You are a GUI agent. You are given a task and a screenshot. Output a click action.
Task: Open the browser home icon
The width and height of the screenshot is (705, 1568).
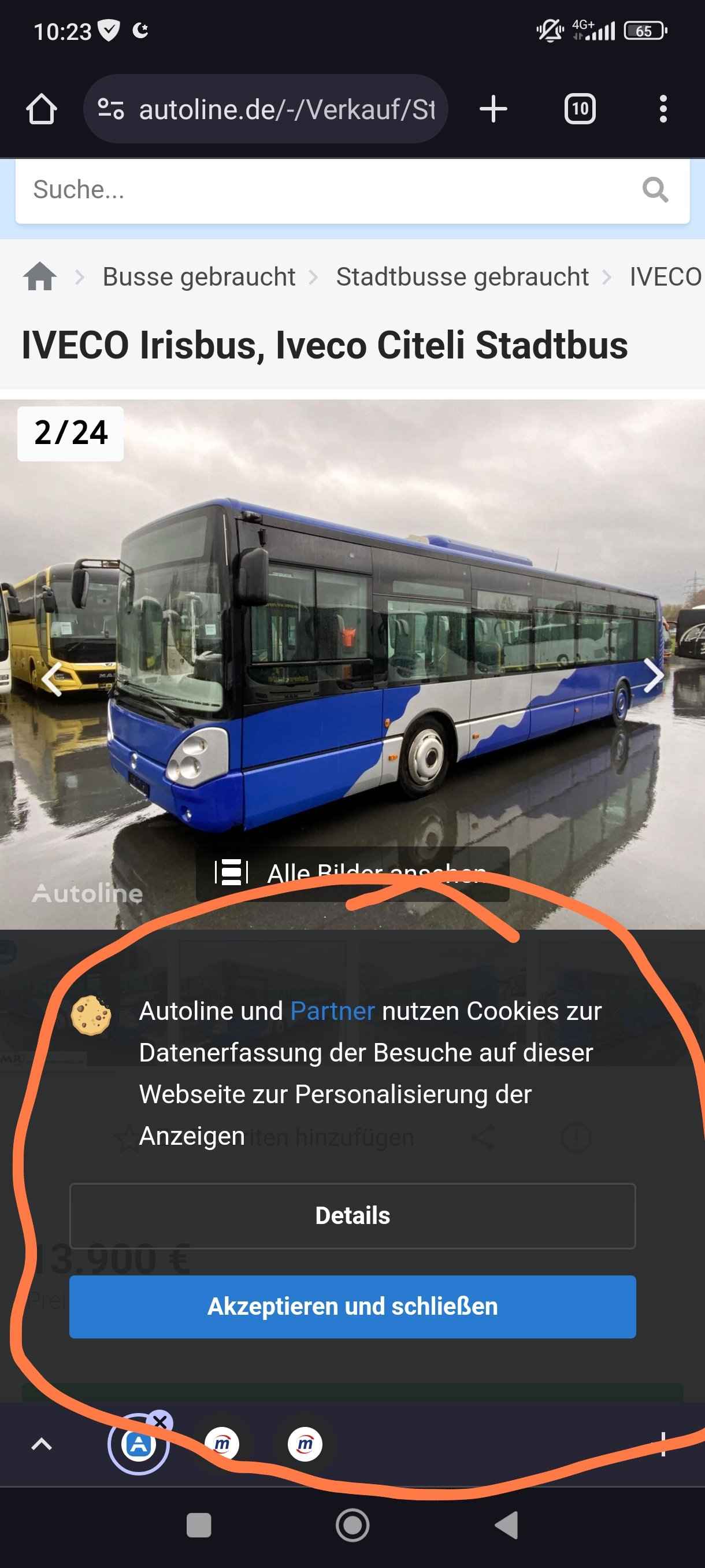coord(41,110)
